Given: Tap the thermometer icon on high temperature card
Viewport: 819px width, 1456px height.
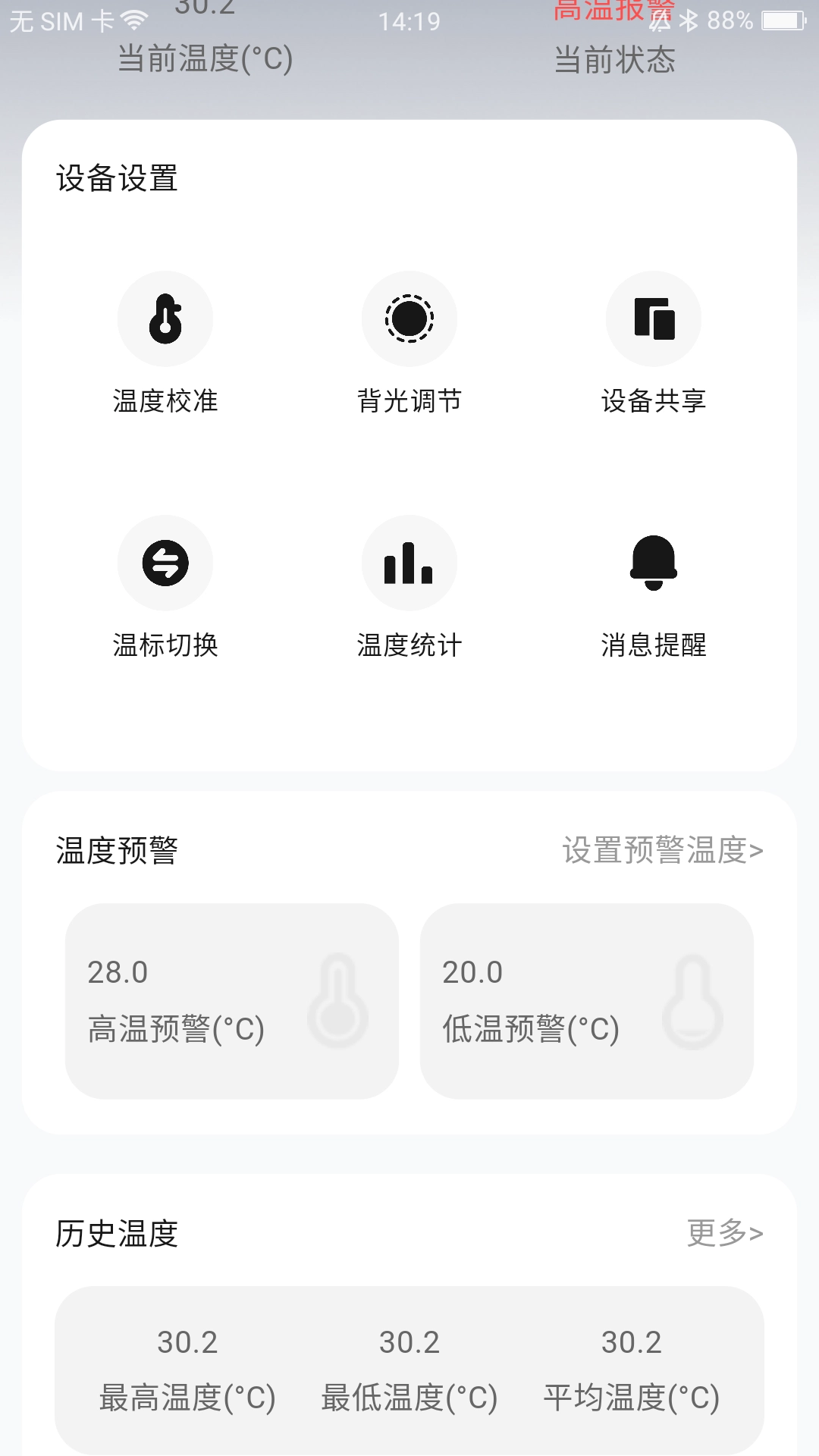Looking at the screenshot, I should pos(340,1001).
